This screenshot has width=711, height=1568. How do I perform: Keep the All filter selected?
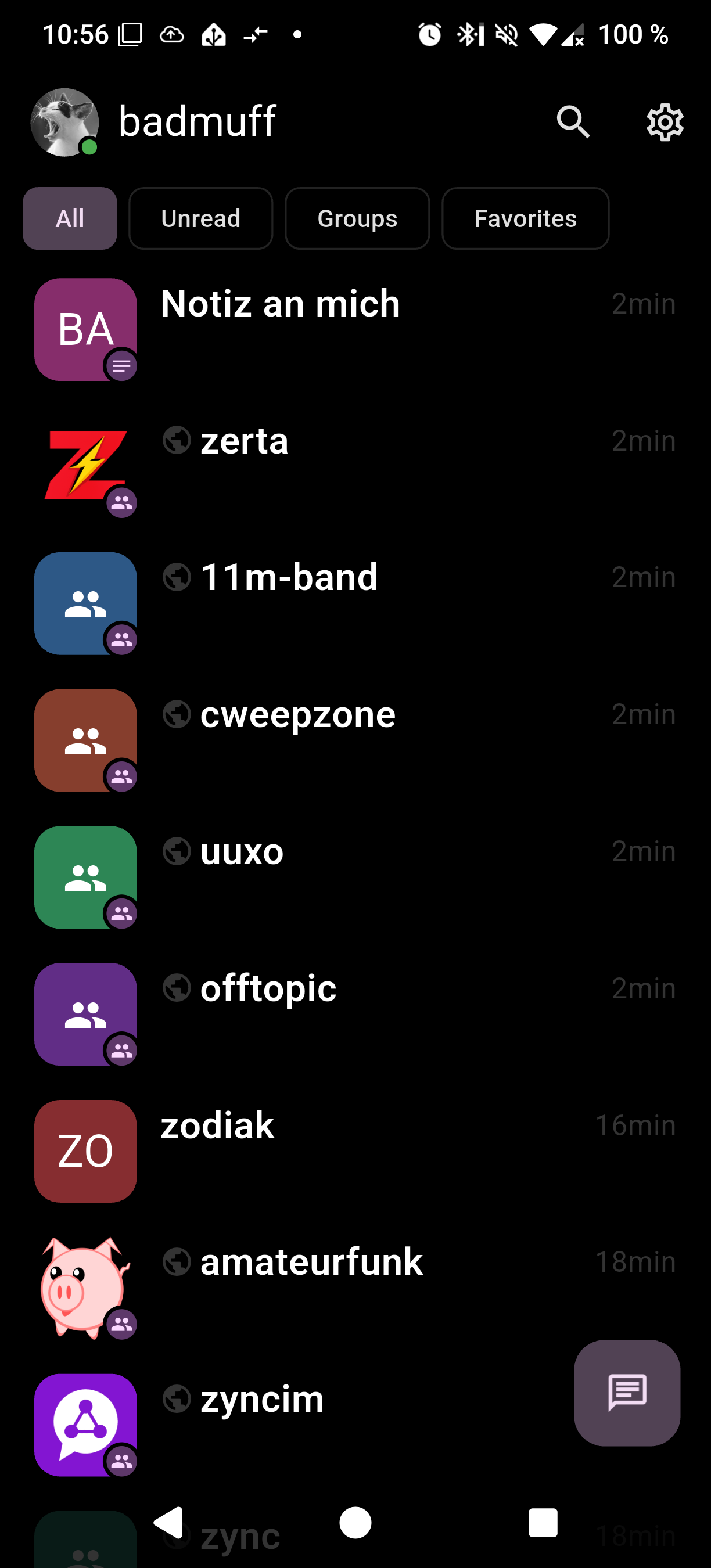(69, 218)
